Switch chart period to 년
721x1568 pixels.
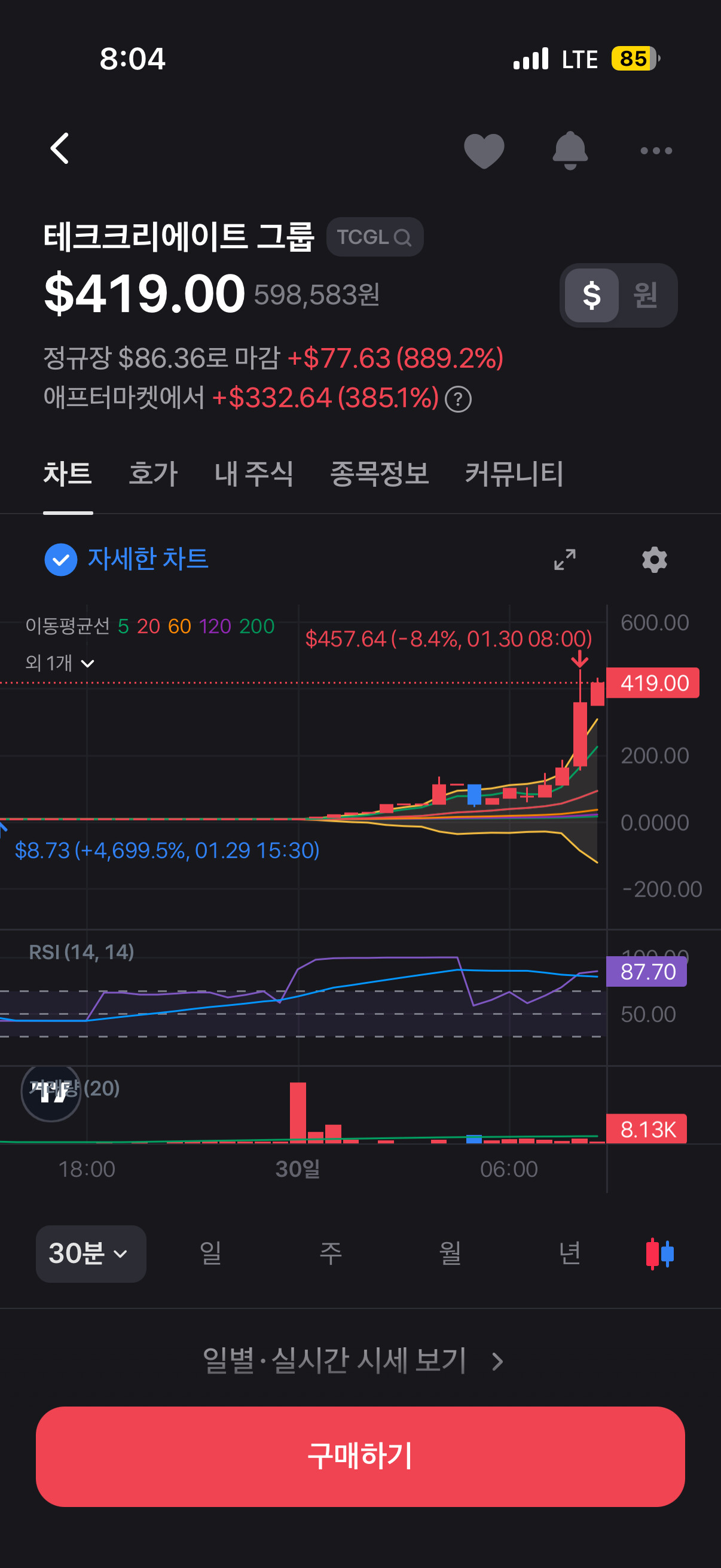570,1254
